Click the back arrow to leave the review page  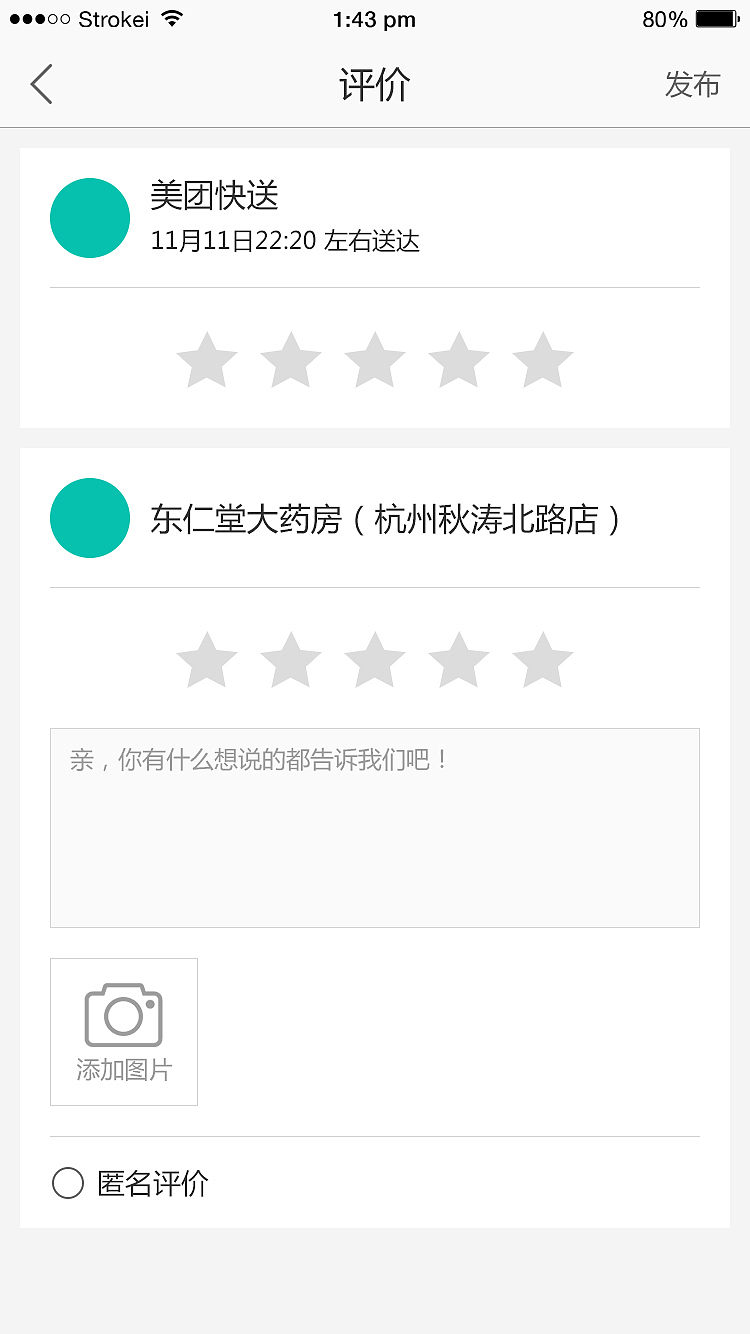pos(40,84)
